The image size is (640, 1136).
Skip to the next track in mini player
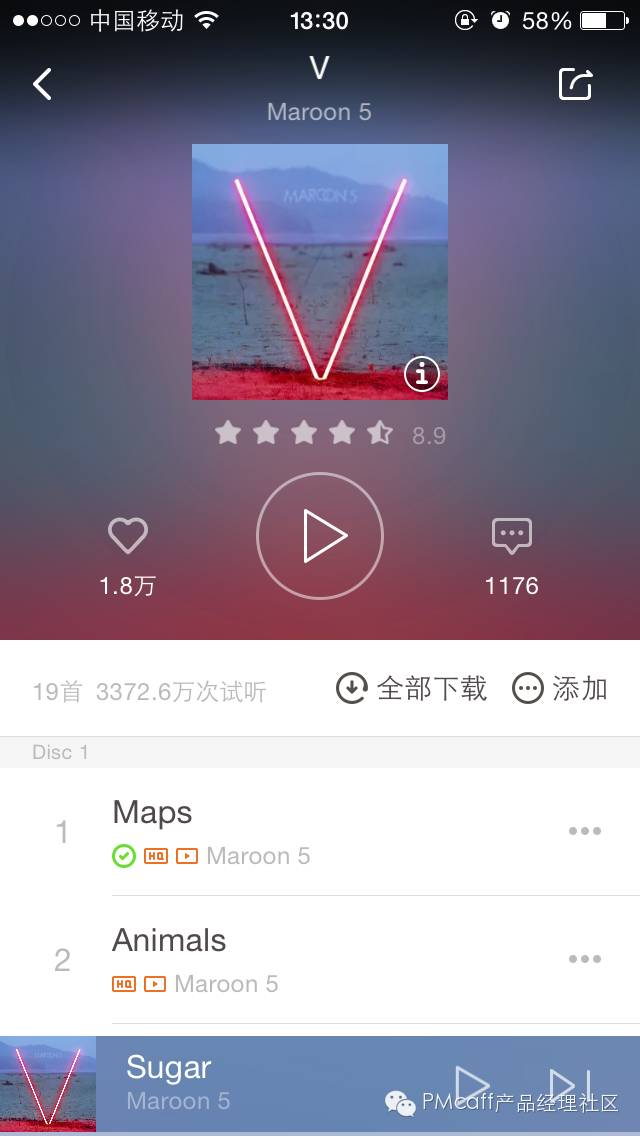(x=571, y=1084)
